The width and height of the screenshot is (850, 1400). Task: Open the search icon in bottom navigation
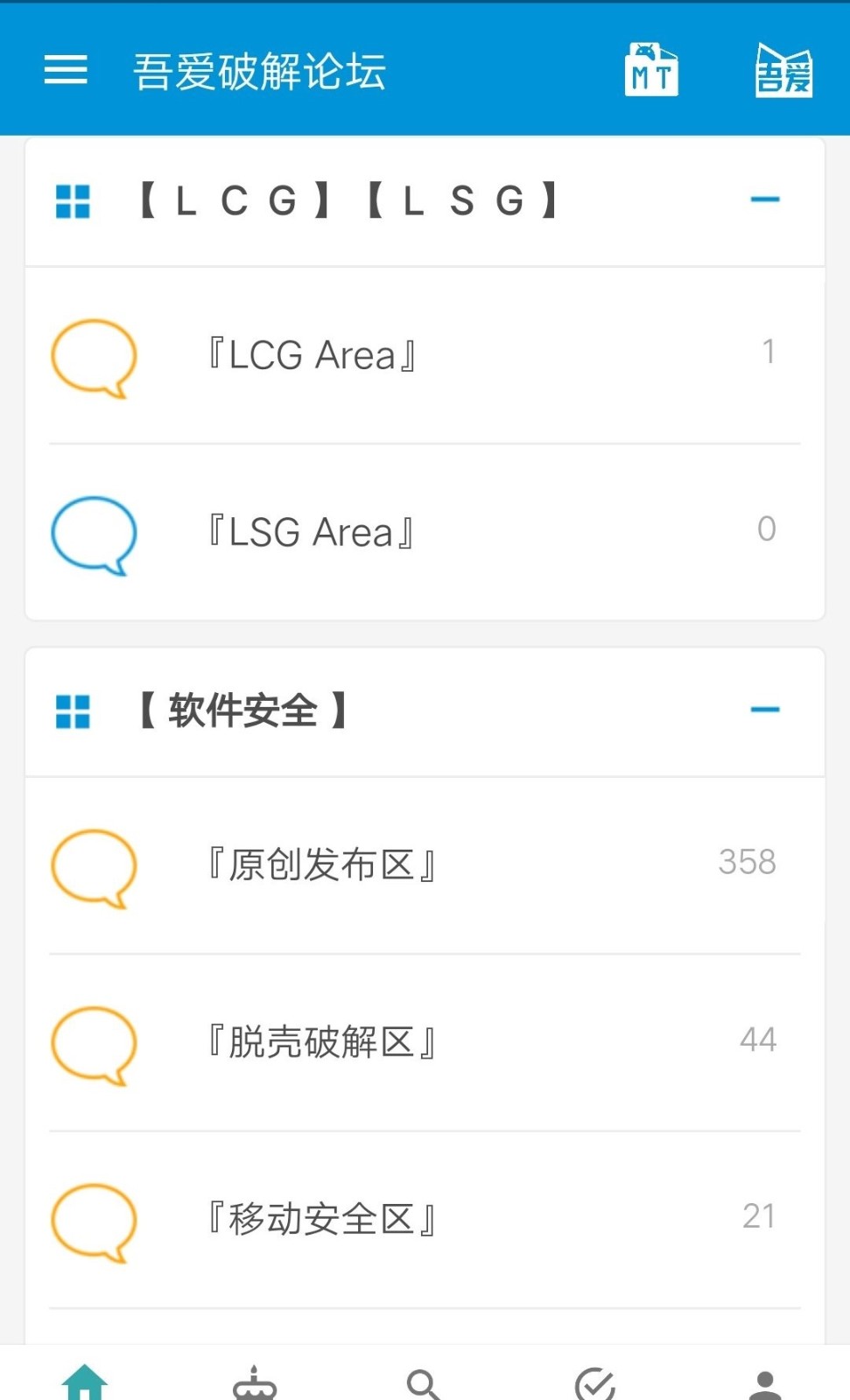425,1381
